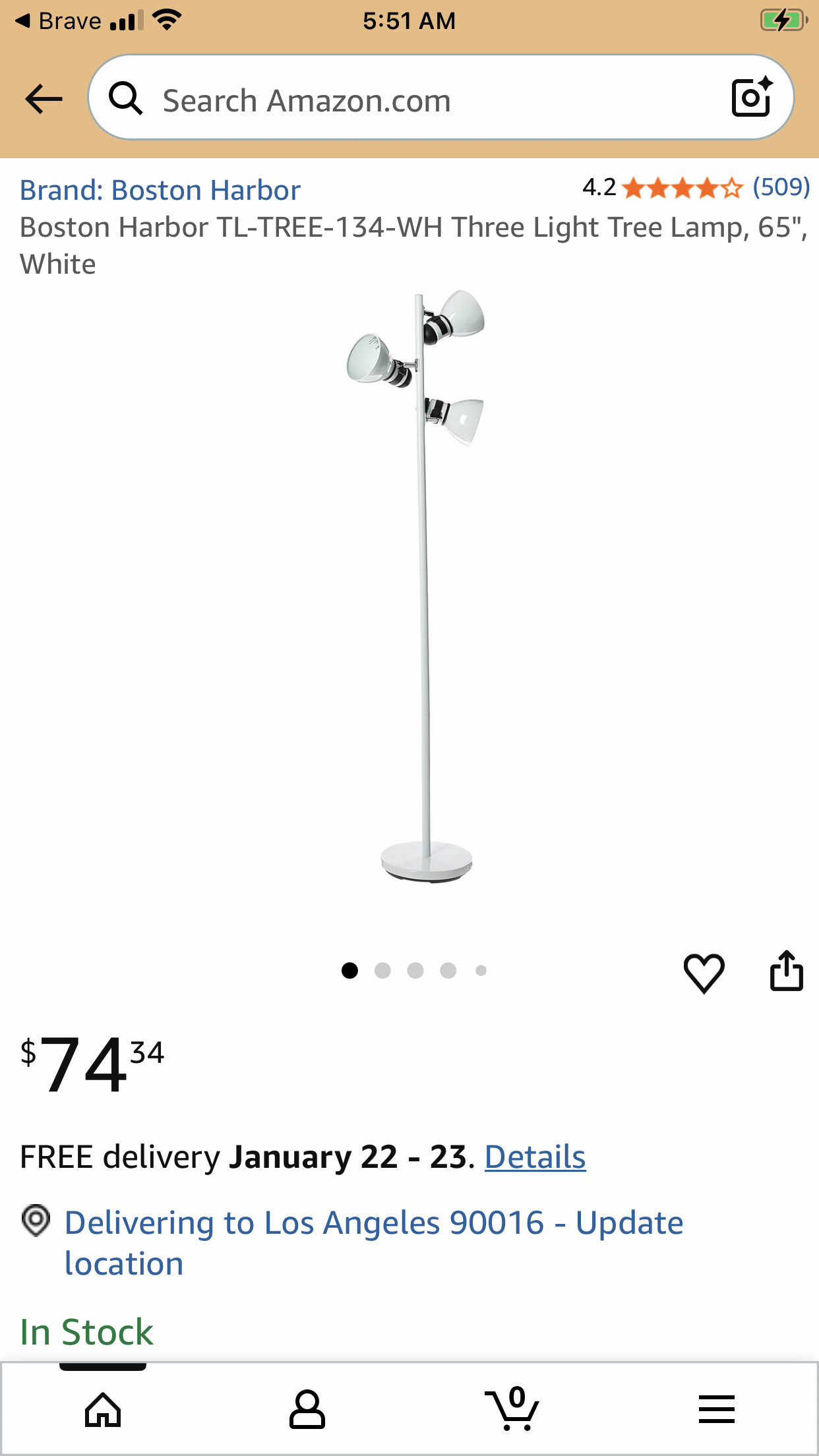
Task: Open camera lens search icon
Action: (x=752, y=98)
